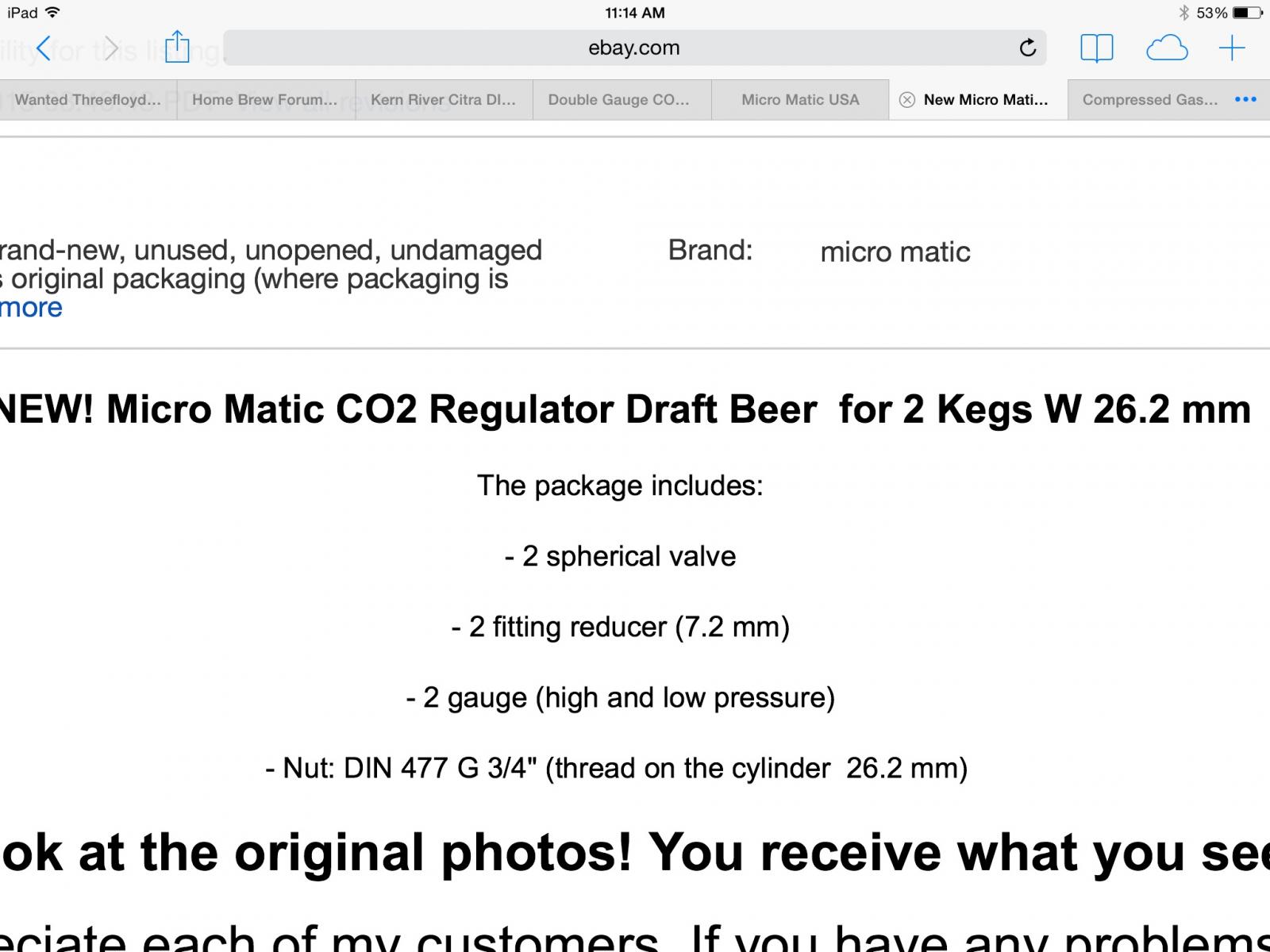Open the bookmarks book icon
The width and height of the screenshot is (1270, 952).
[x=1096, y=48]
